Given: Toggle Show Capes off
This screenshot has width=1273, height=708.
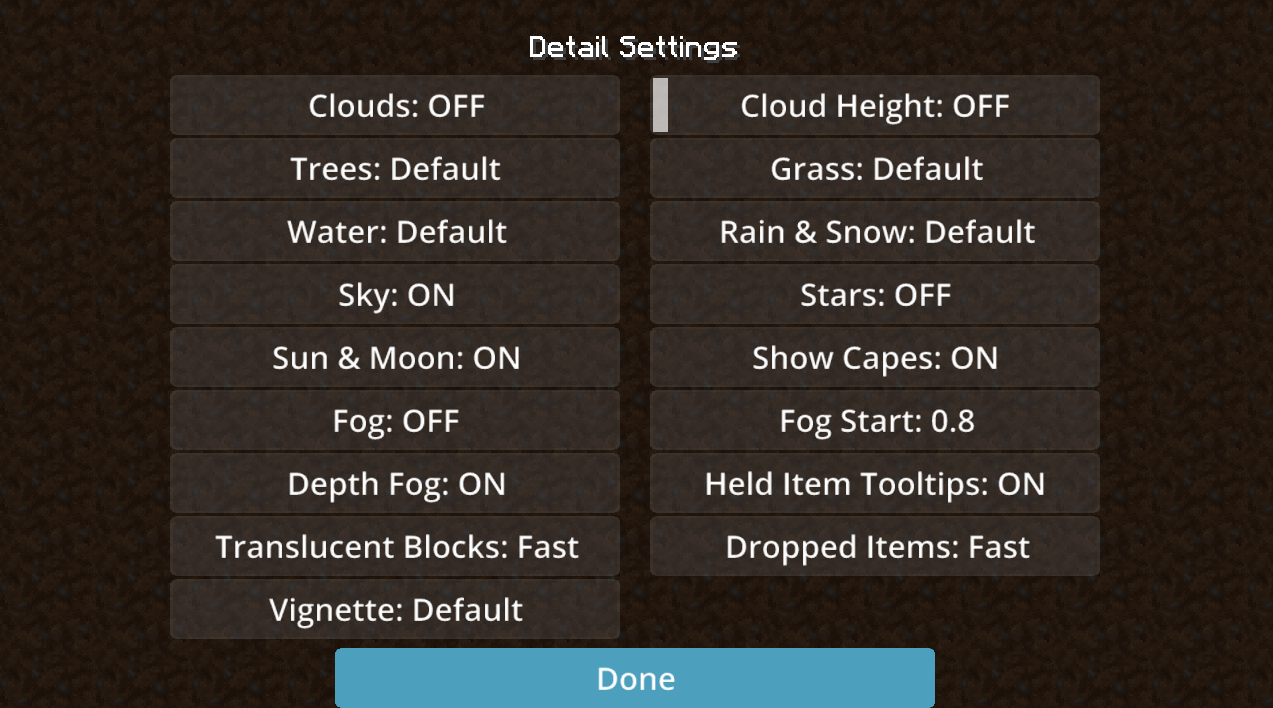Looking at the screenshot, I should [875, 357].
